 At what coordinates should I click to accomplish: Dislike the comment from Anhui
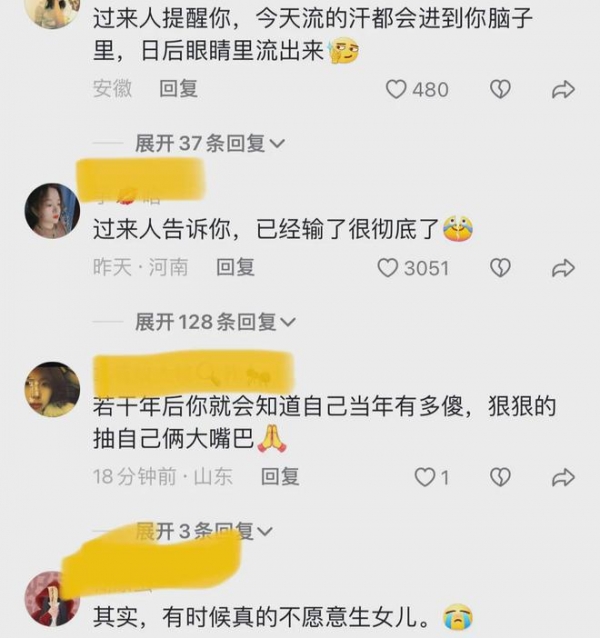tap(499, 89)
